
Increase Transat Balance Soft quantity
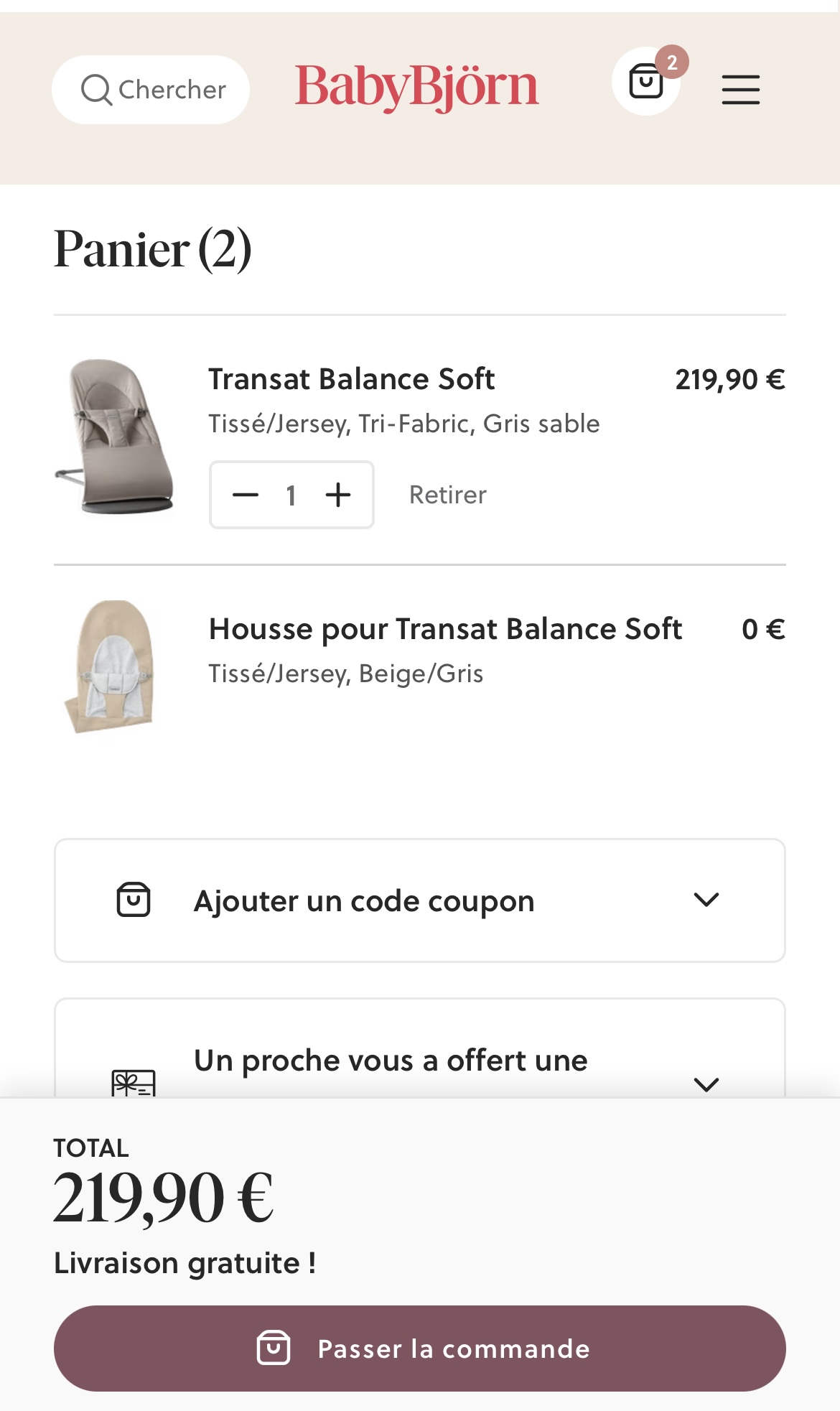(x=338, y=495)
